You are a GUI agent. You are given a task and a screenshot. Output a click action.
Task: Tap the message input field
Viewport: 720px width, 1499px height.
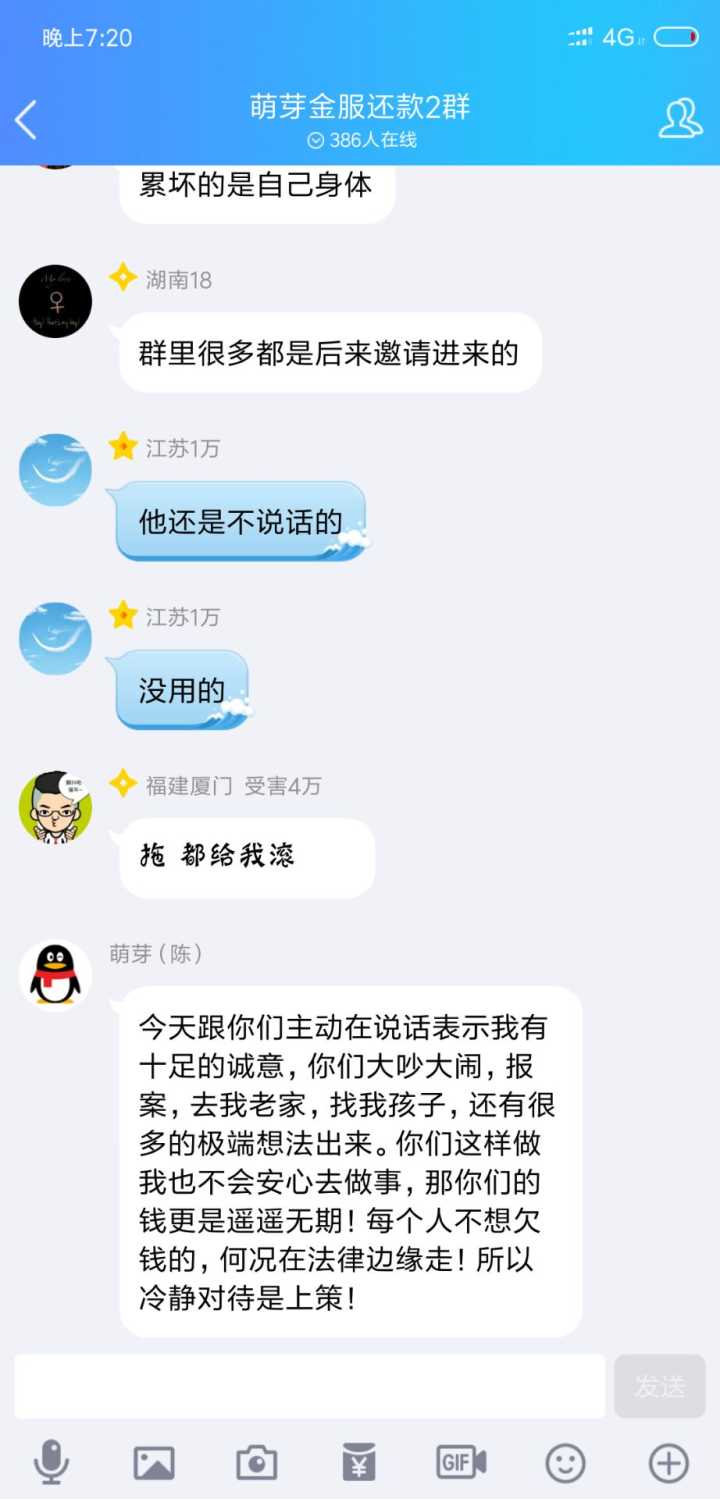310,1386
